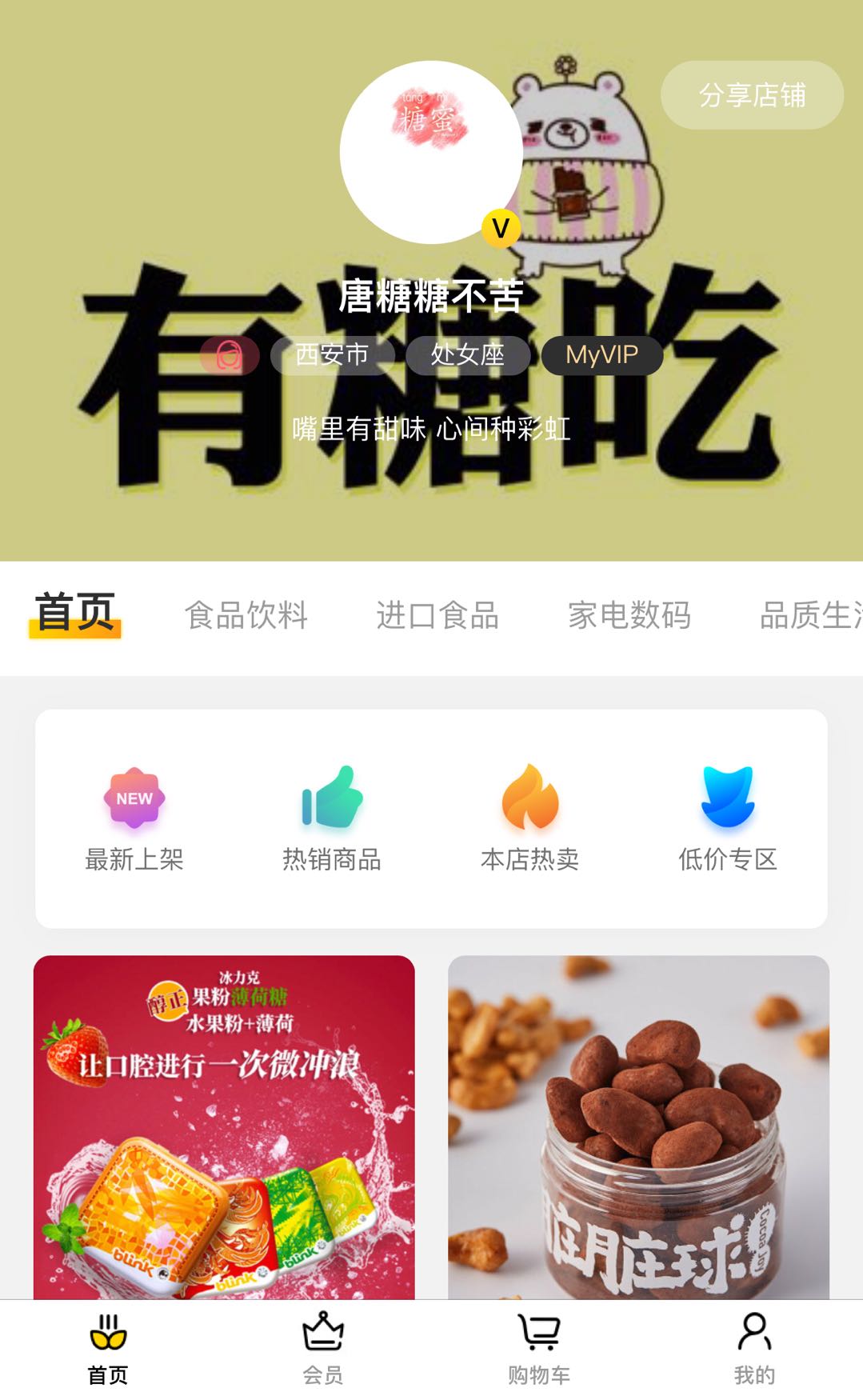Select the 首页 top category tab
The height and width of the screenshot is (1400, 863).
coord(75,614)
